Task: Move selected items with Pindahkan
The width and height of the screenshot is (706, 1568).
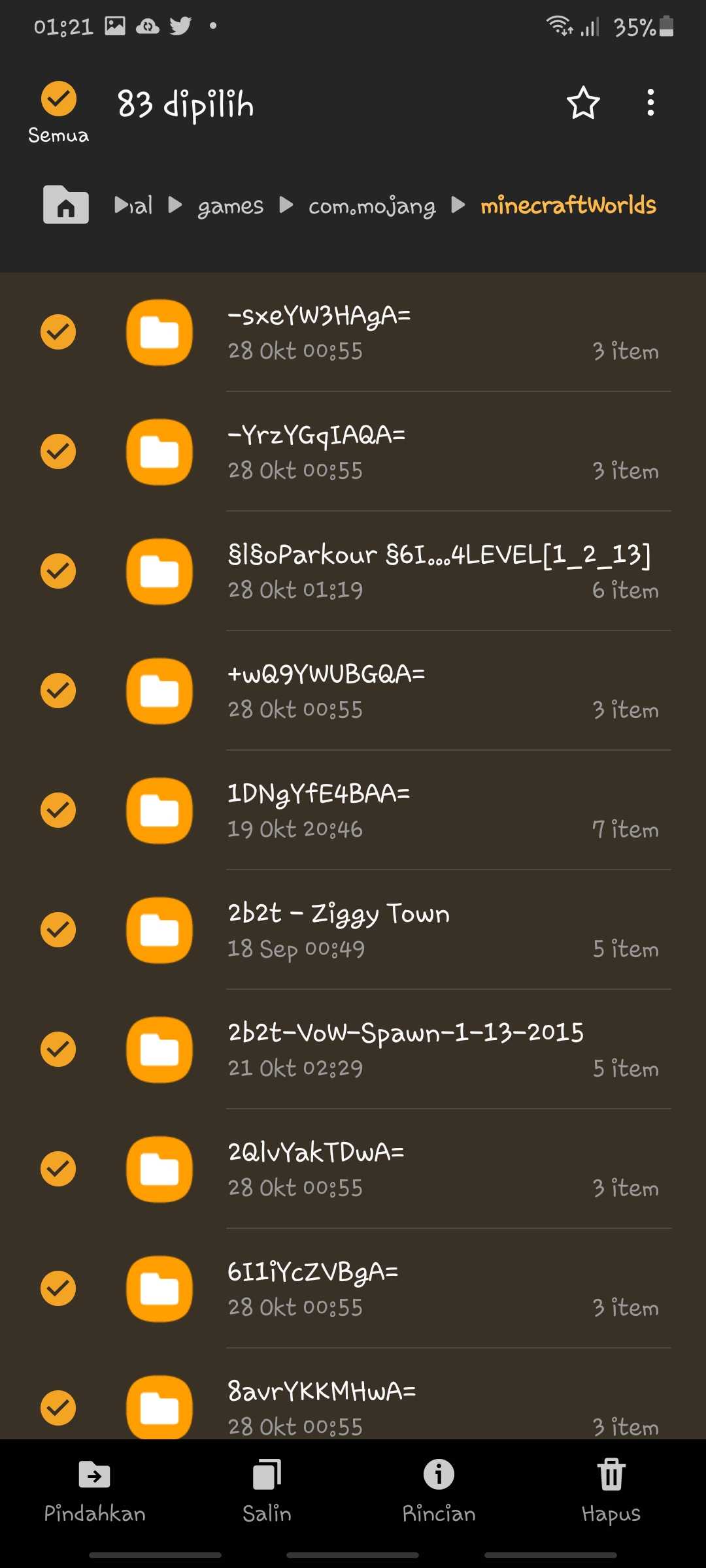Action: [x=95, y=1491]
